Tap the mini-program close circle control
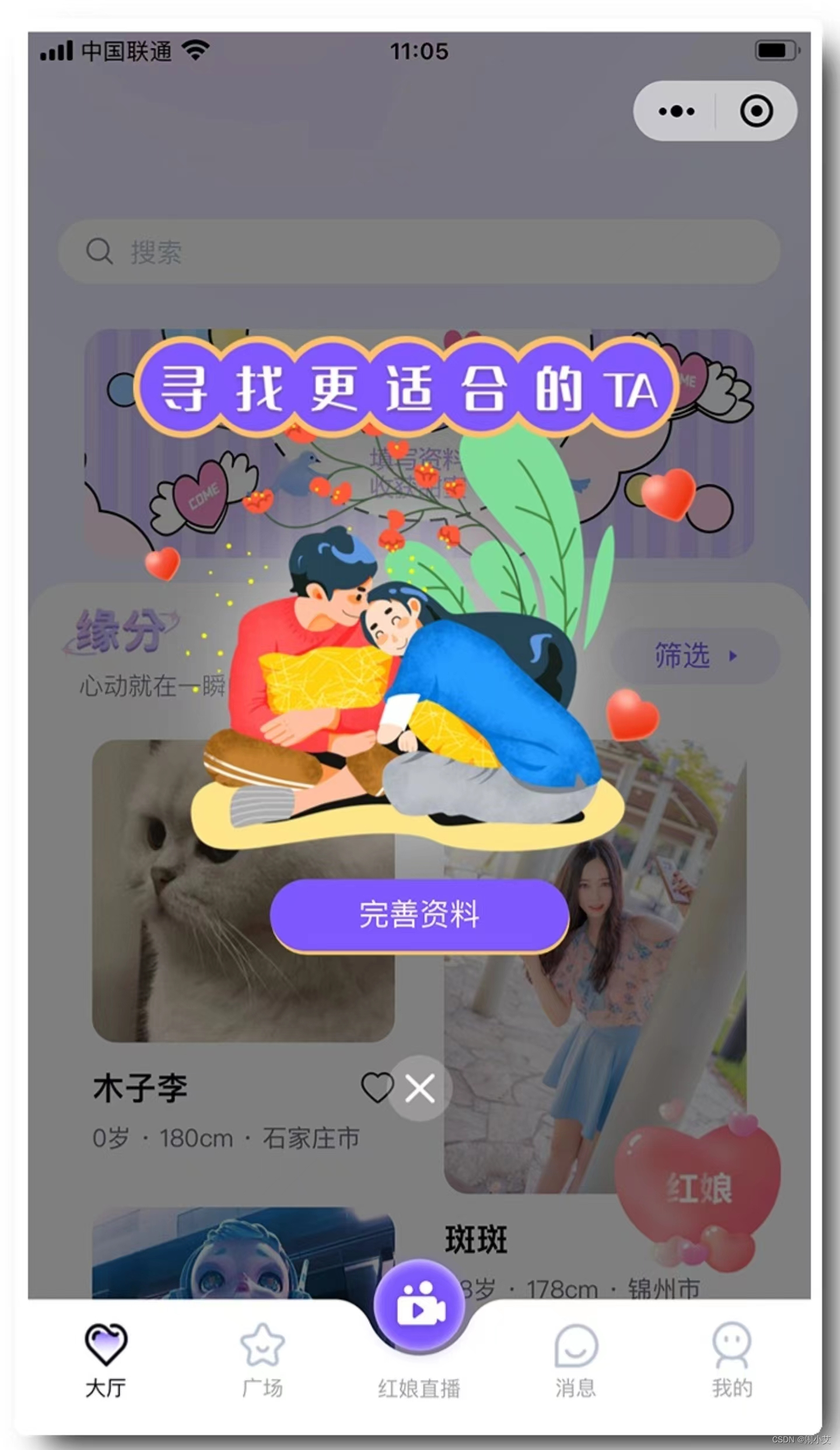Screen dimensions: 840x1450 757,111
